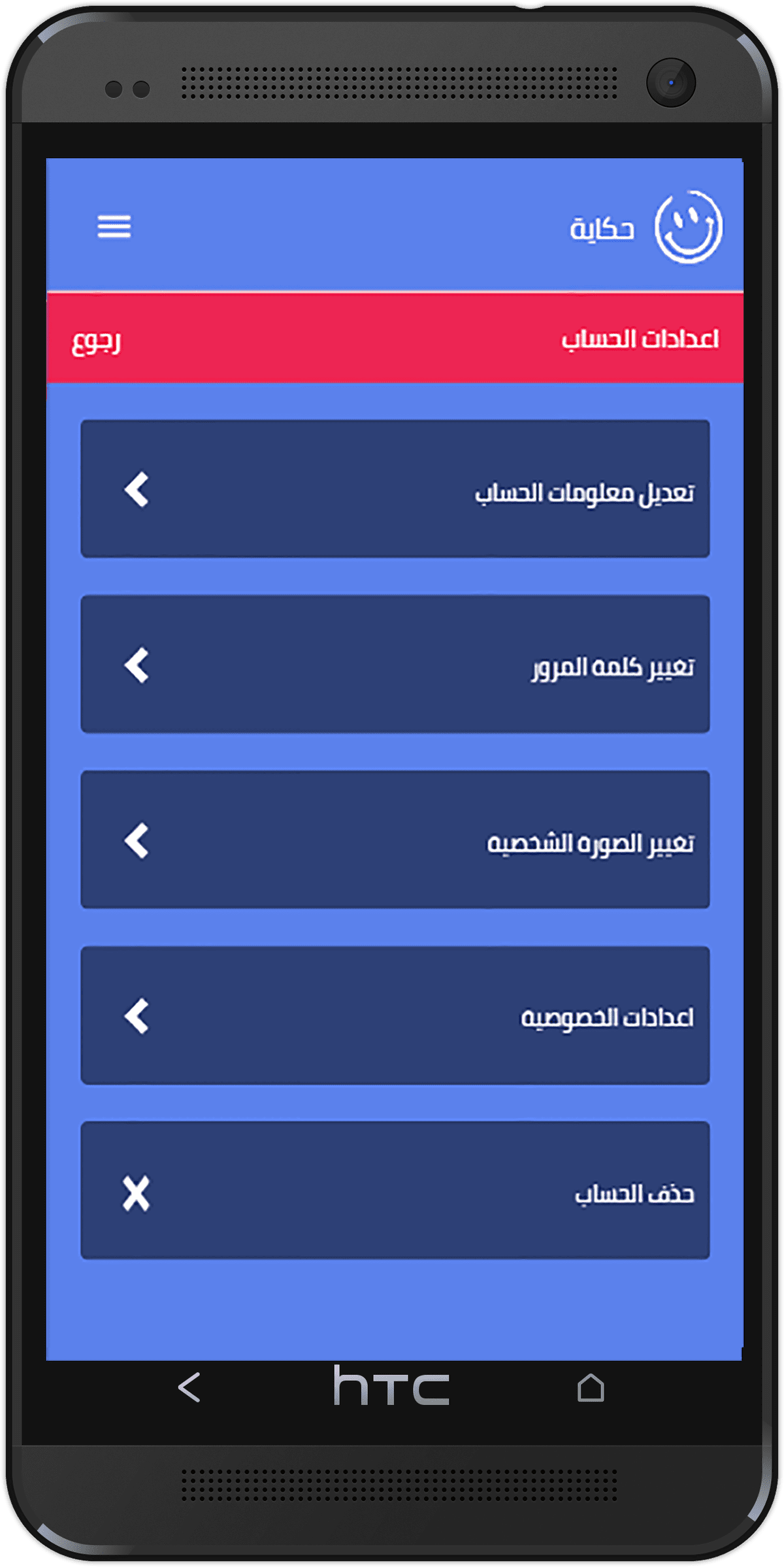The image size is (784, 1567).
Task: Tap رجوع to go back
Action: coord(96,340)
